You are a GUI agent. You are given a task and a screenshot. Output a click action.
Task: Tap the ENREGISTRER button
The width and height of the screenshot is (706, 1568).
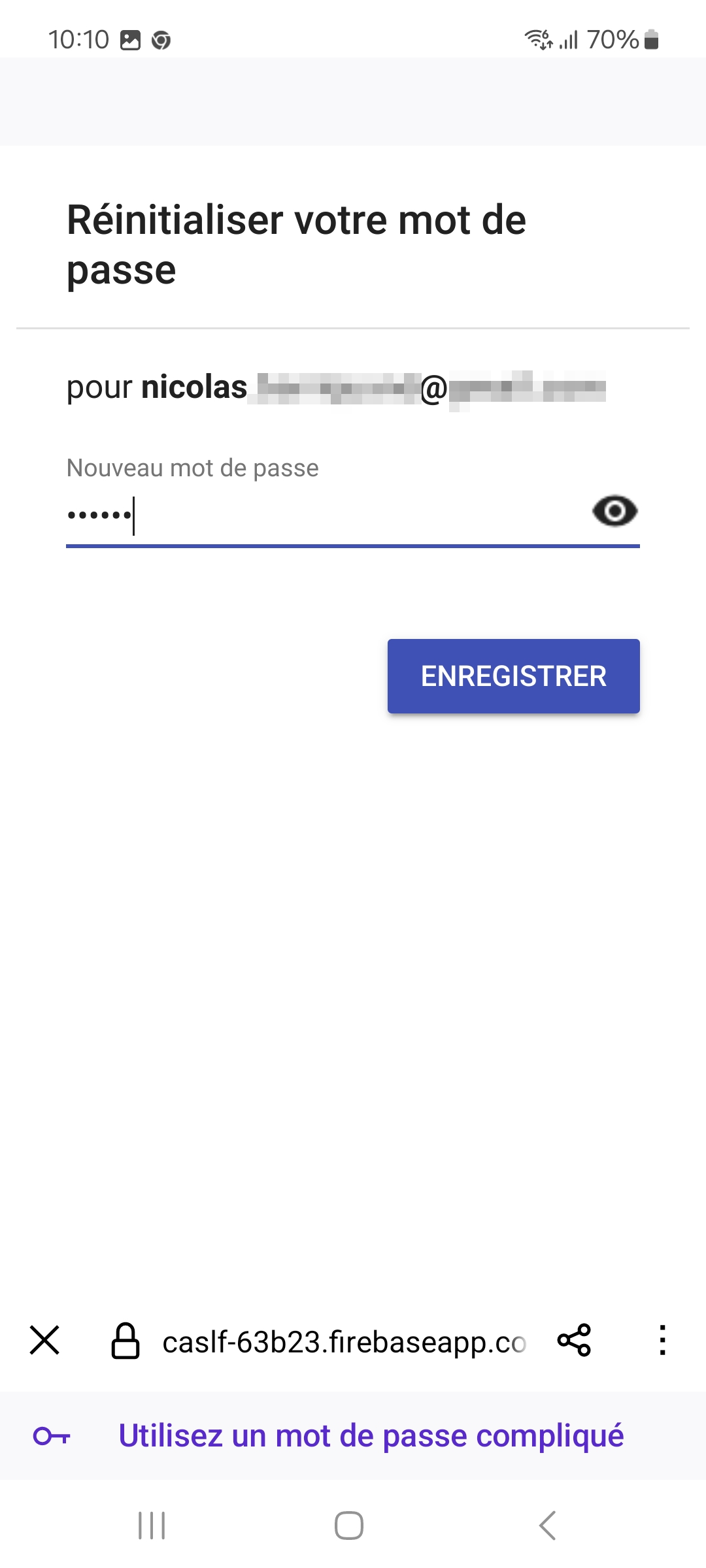click(513, 676)
